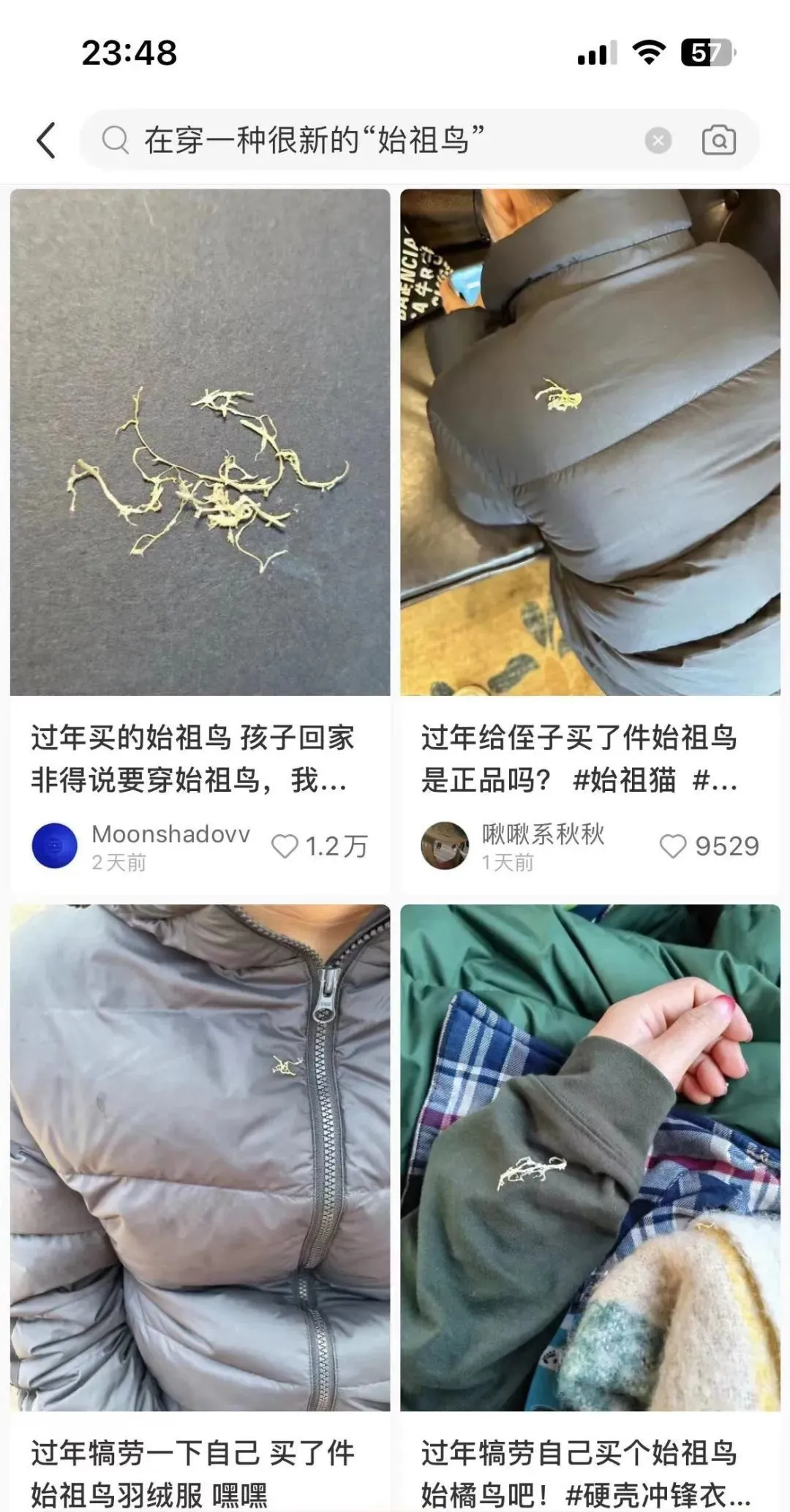
Task: Open camera image search
Action: (x=718, y=140)
